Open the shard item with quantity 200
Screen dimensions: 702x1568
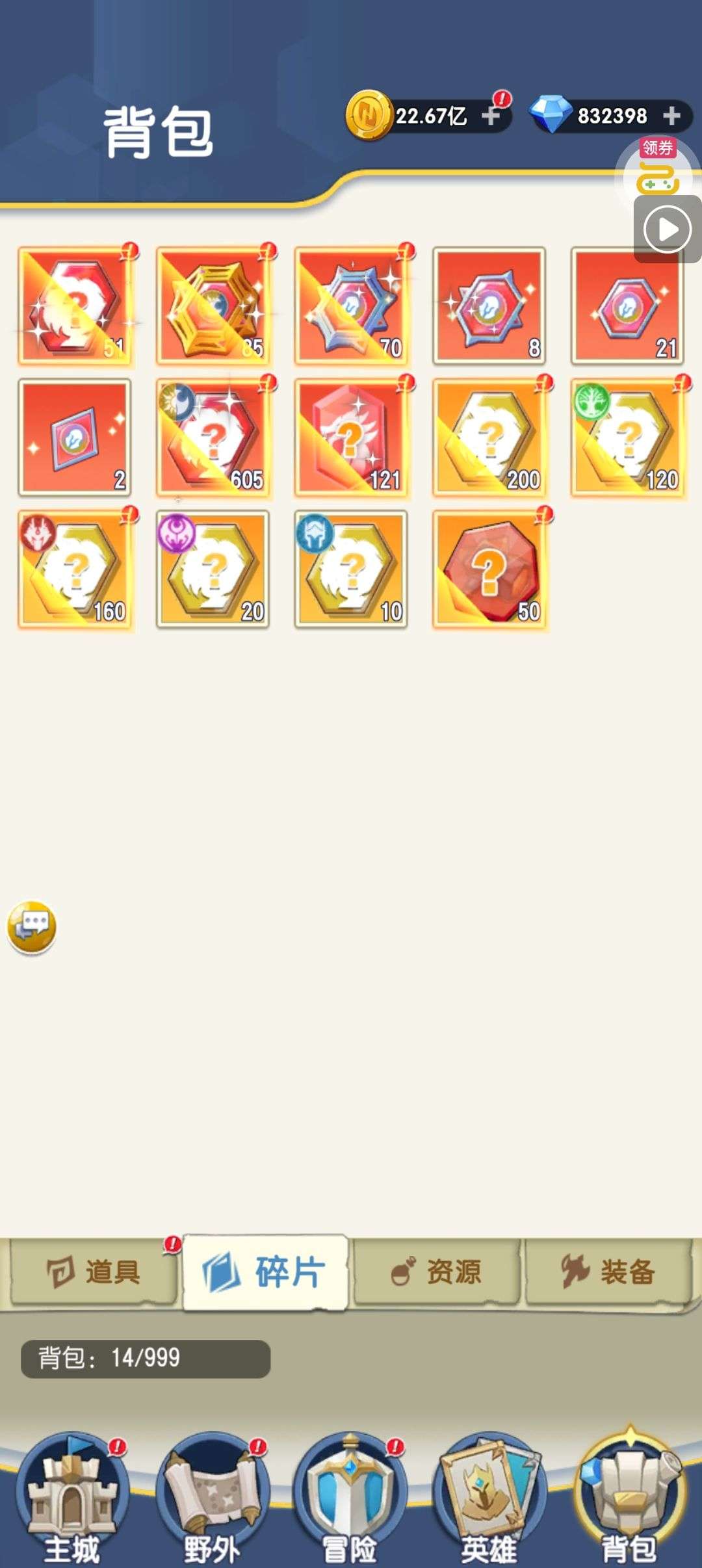pos(489,438)
